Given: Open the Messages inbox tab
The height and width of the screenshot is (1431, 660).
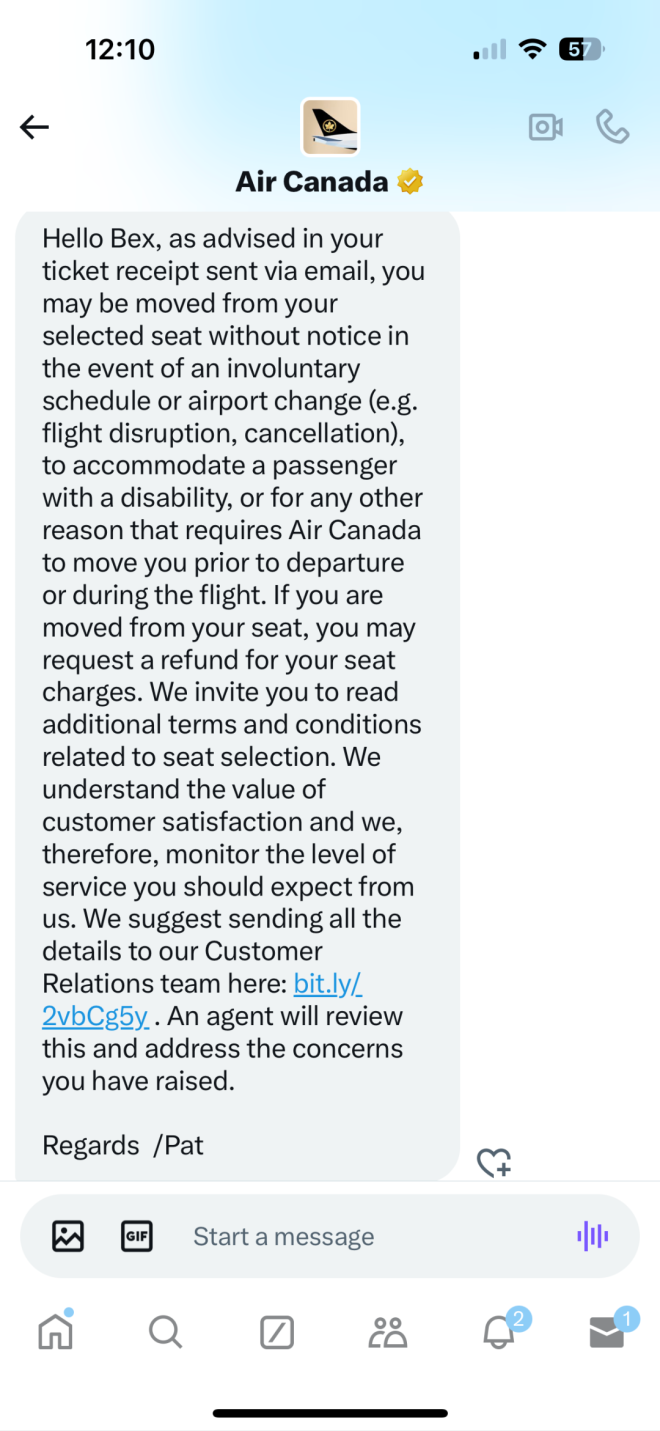Looking at the screenshot, I should (607, 1332).
